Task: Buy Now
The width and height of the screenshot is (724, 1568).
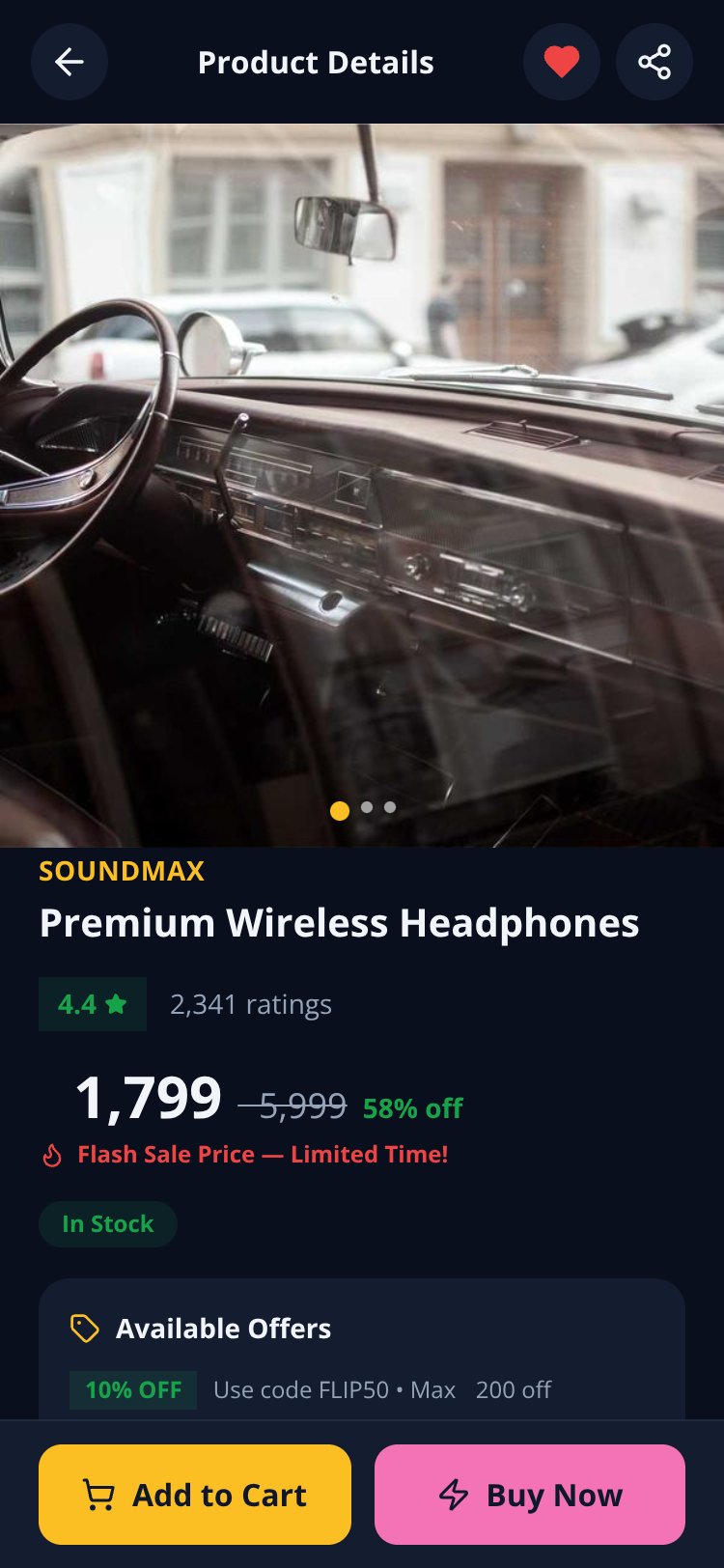Action: (530, 1495)
